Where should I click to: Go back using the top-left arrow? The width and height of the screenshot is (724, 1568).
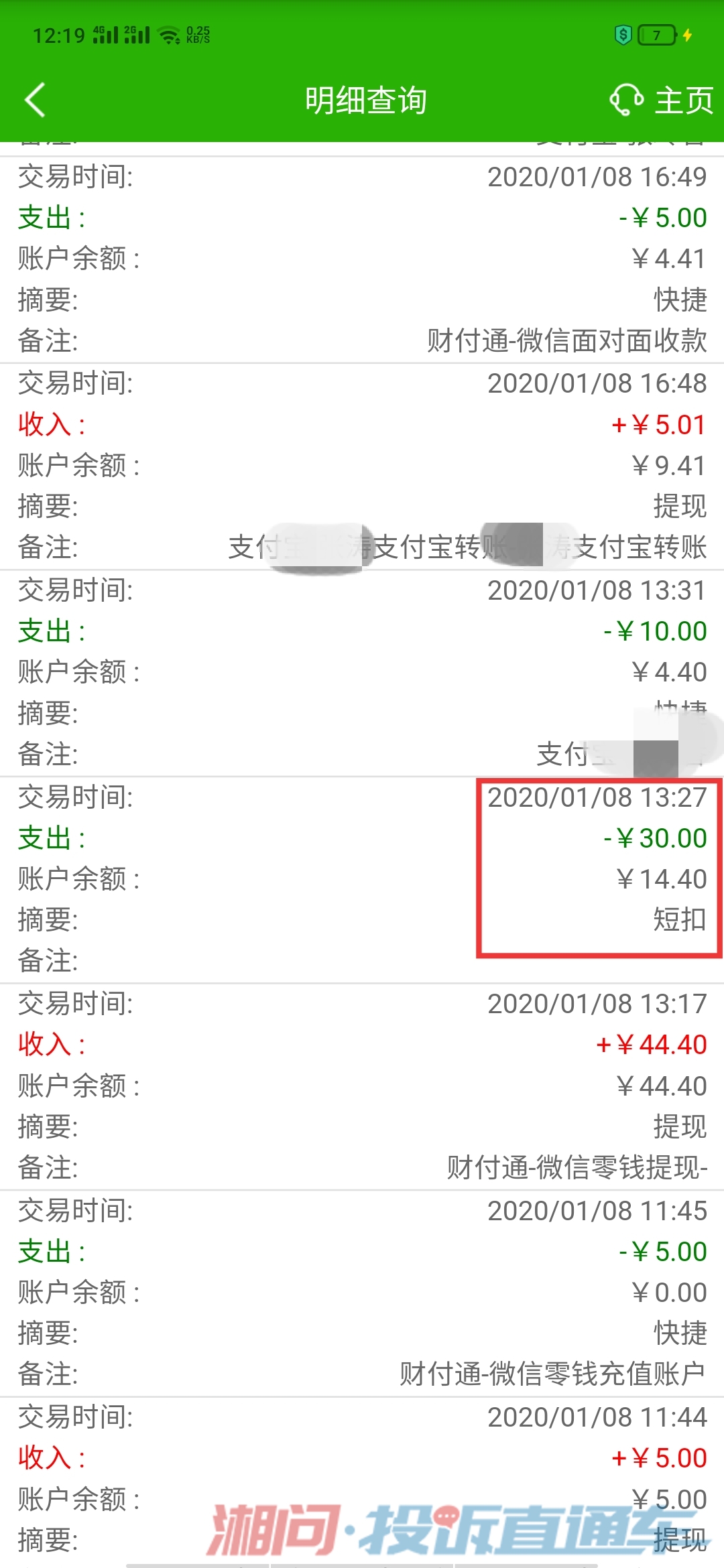[35, 101]
